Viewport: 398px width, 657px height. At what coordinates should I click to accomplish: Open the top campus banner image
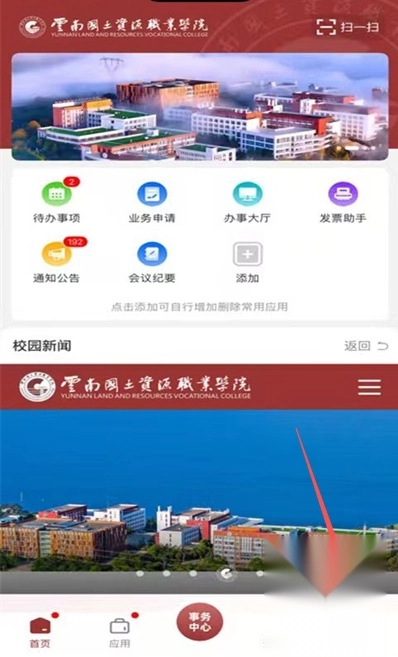(x=200, y=107)
